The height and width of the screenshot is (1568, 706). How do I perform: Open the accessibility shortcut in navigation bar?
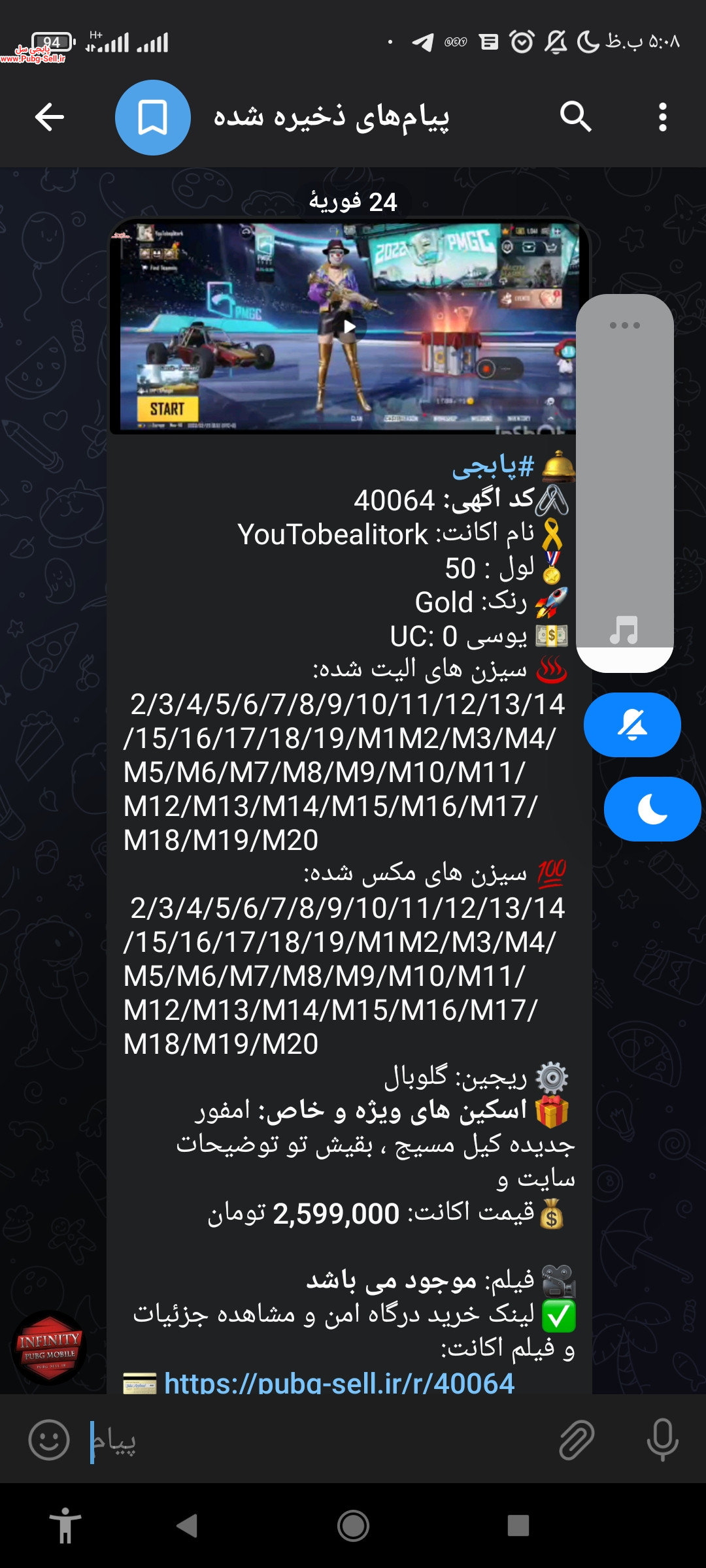click(65, 1526)
